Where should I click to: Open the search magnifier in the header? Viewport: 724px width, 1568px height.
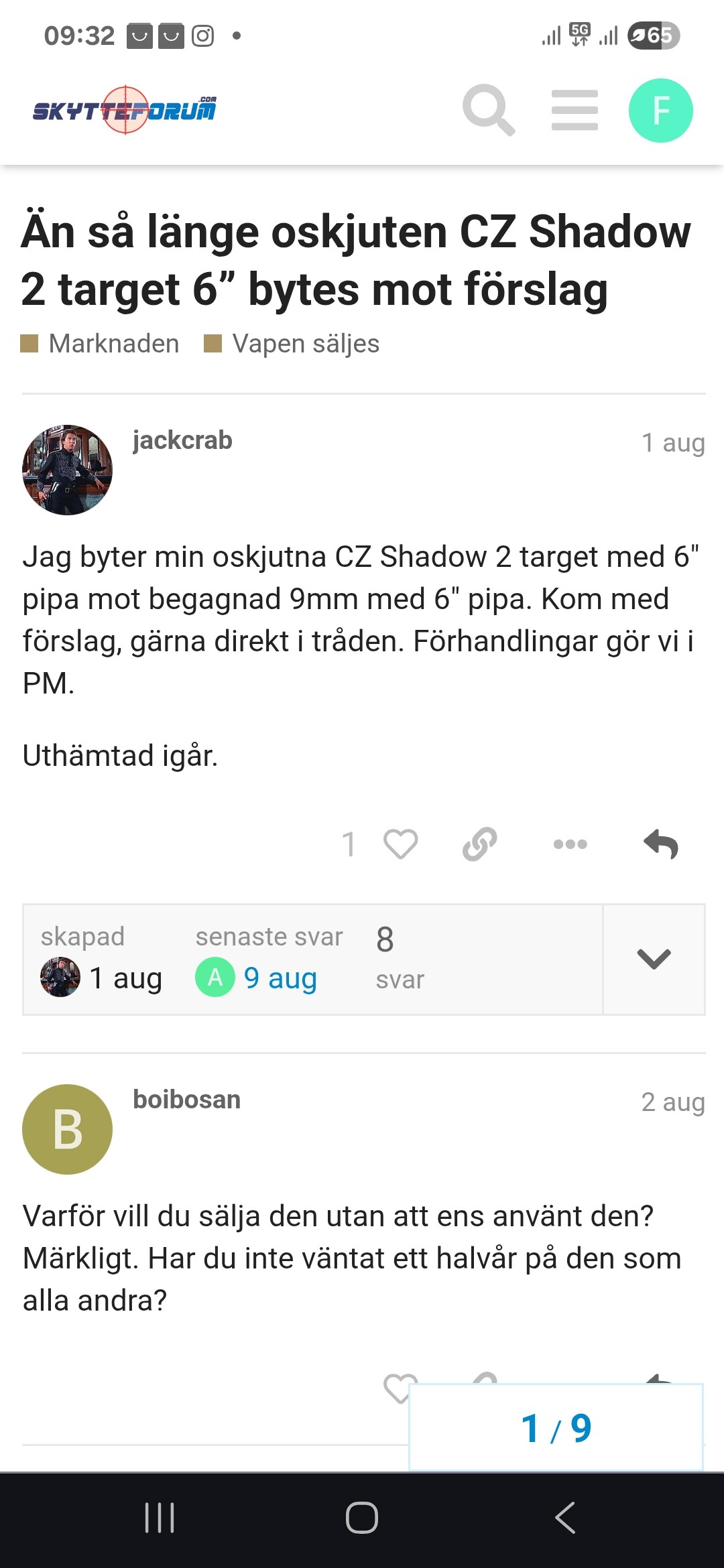489,110
